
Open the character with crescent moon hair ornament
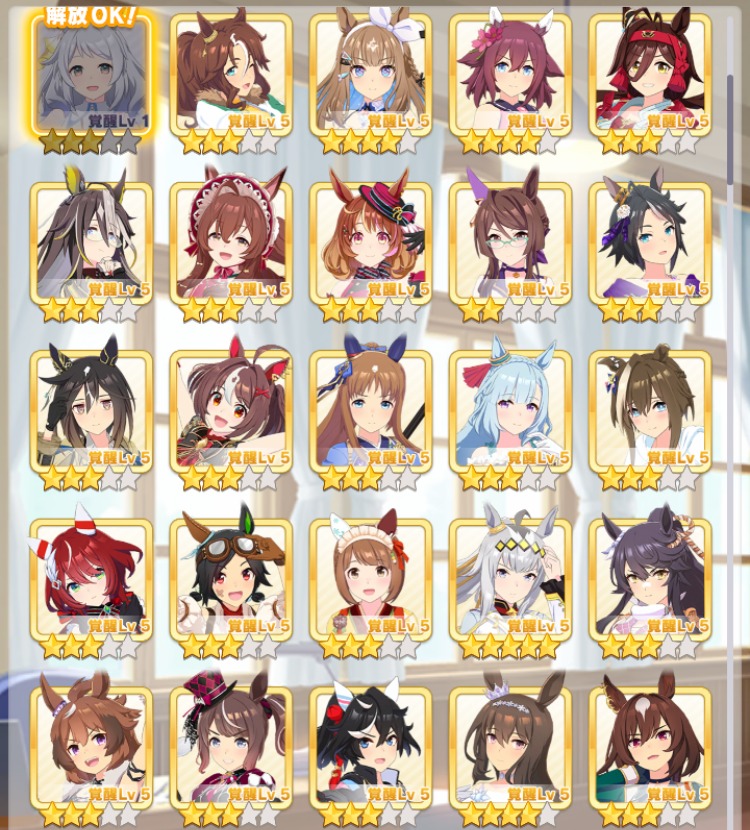click(x=230, y=75)
